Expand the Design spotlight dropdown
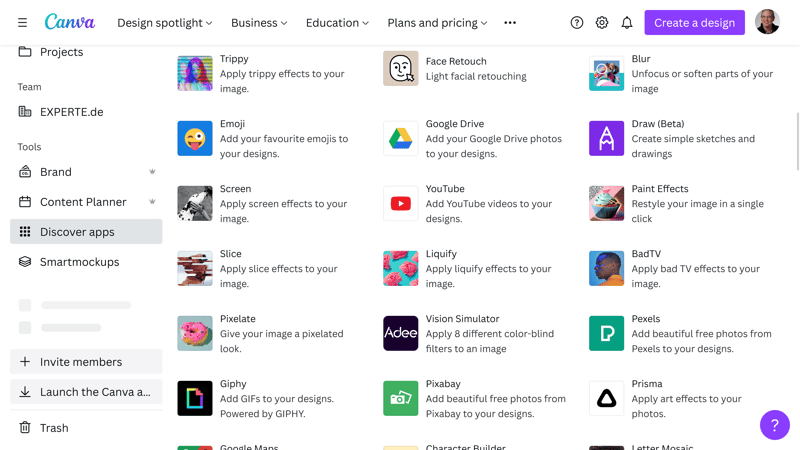Screen dimensions: 800x450 coord(164,22)
